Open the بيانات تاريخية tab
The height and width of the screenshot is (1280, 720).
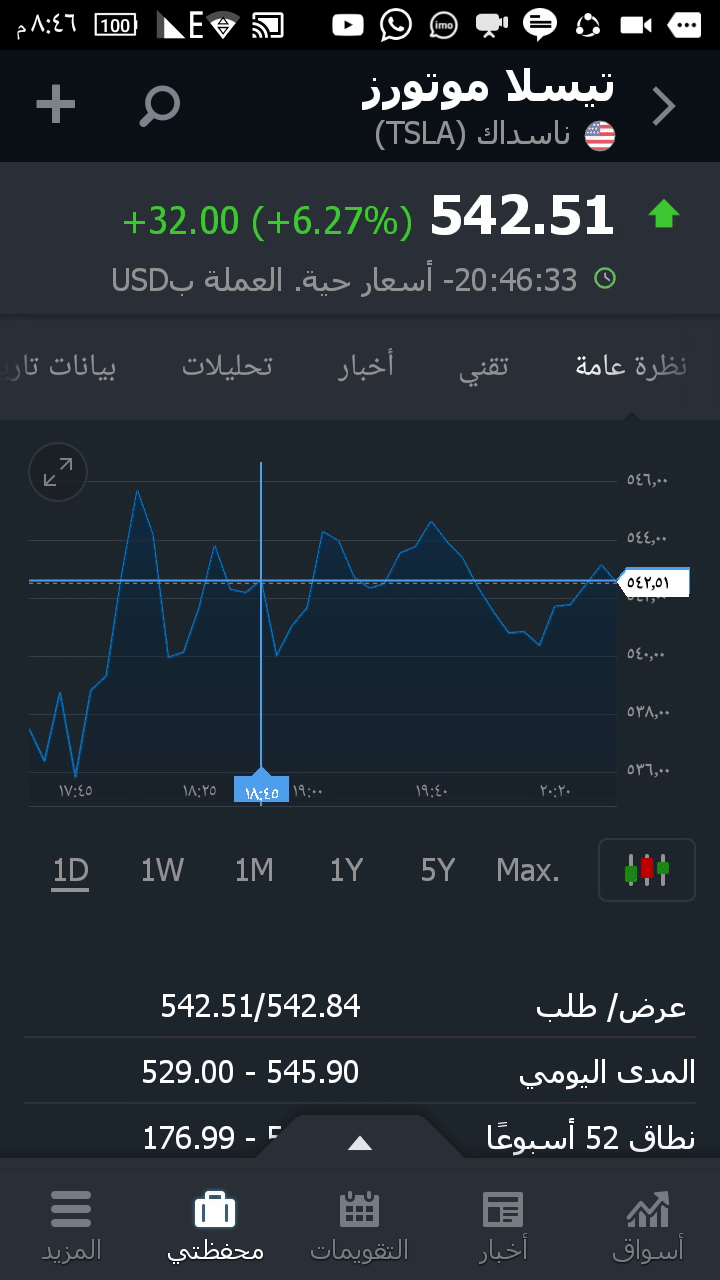coord(60,366)
